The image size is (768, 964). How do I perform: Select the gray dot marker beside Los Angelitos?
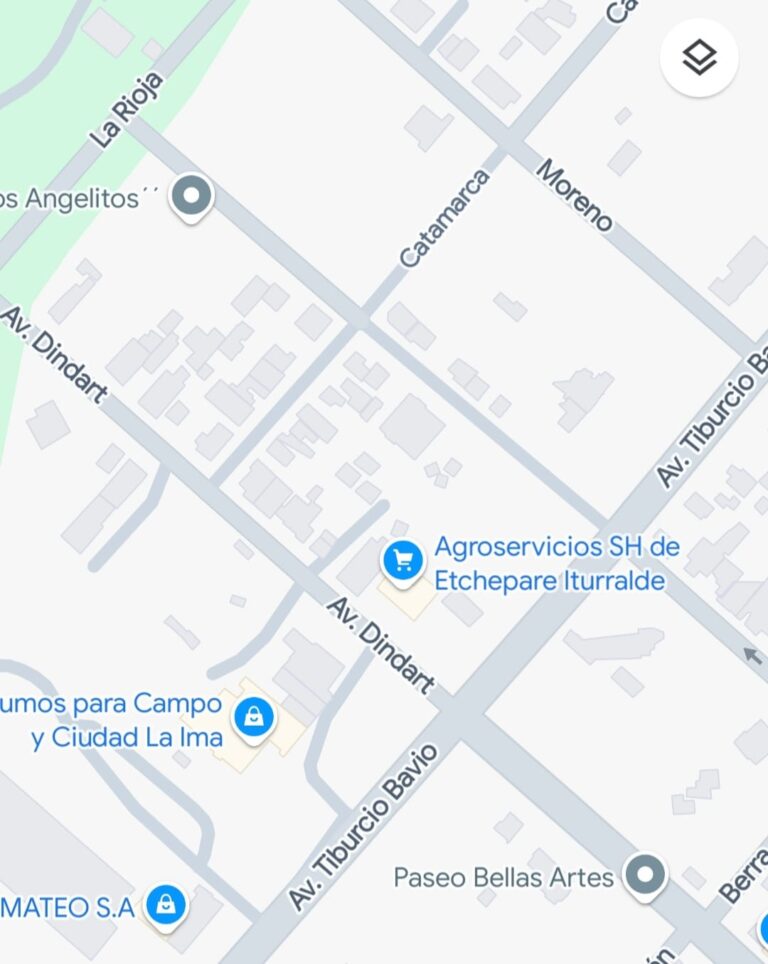coord(191,194)
